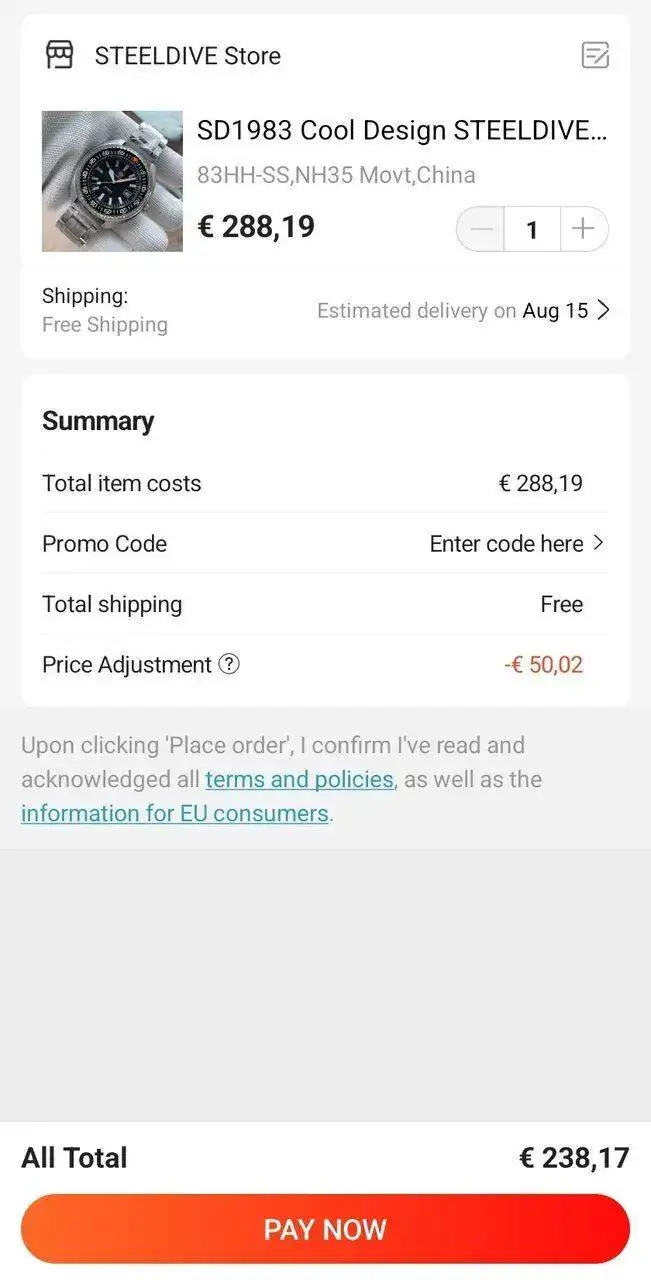The height and width of the screenshot is (1280, 651).
Task: Tap PAY NOW to place order
Action: pos(325,1229)
